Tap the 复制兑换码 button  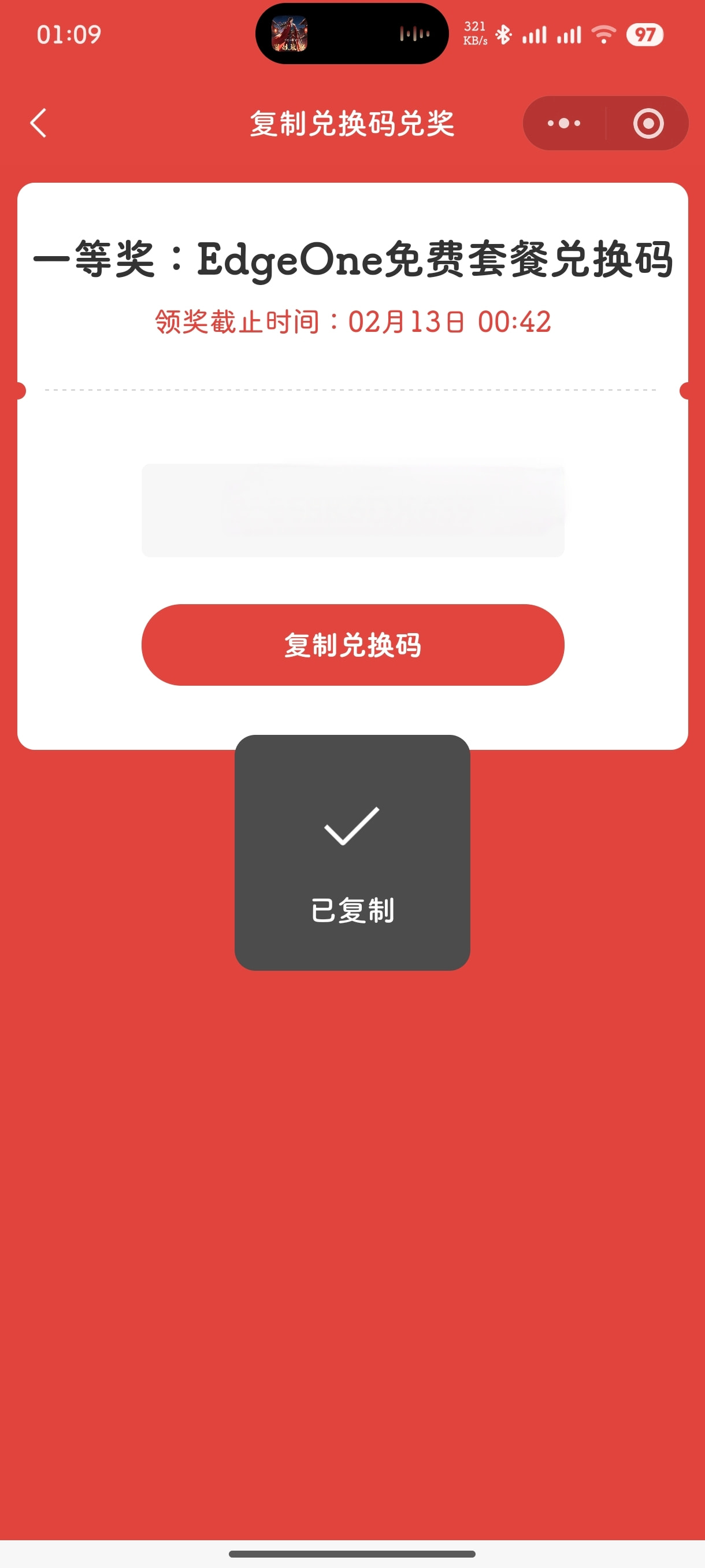(353, 645)
